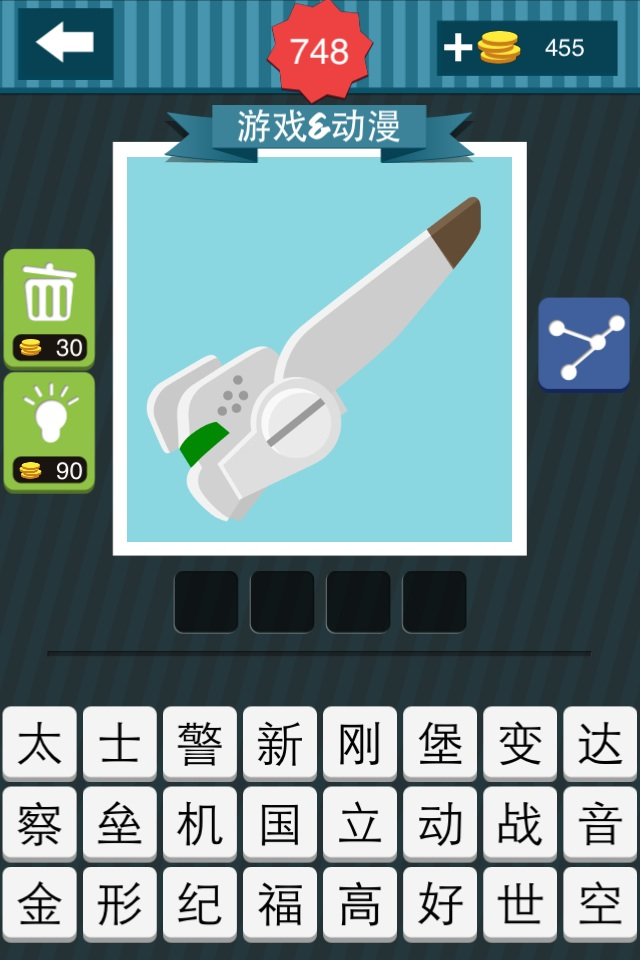Image resolution: width=640 pixels, height=960 pixels.
Task: Choose the tile 刚
Action: click(x=360, y=743)
